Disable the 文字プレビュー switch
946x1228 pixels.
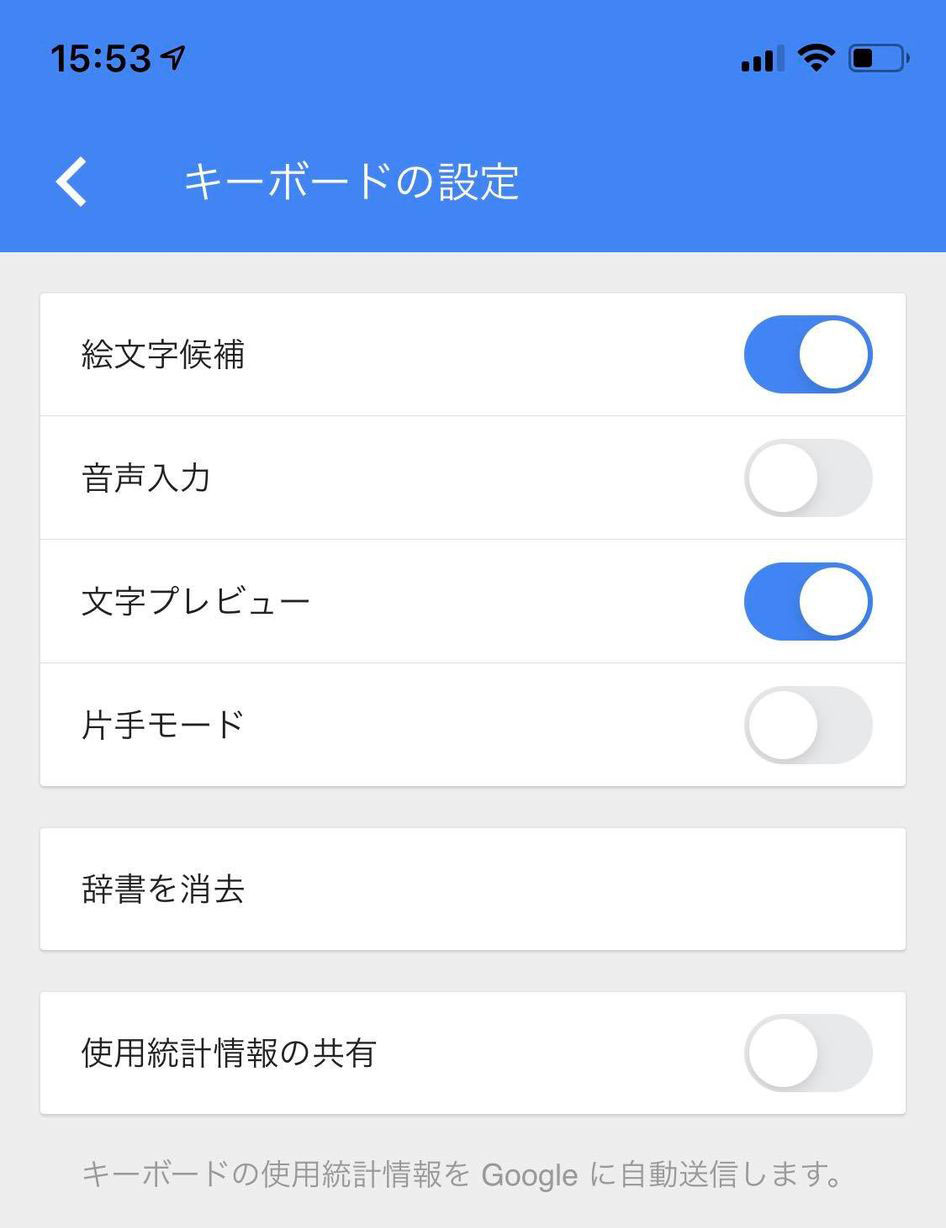(x=808, y=602)
